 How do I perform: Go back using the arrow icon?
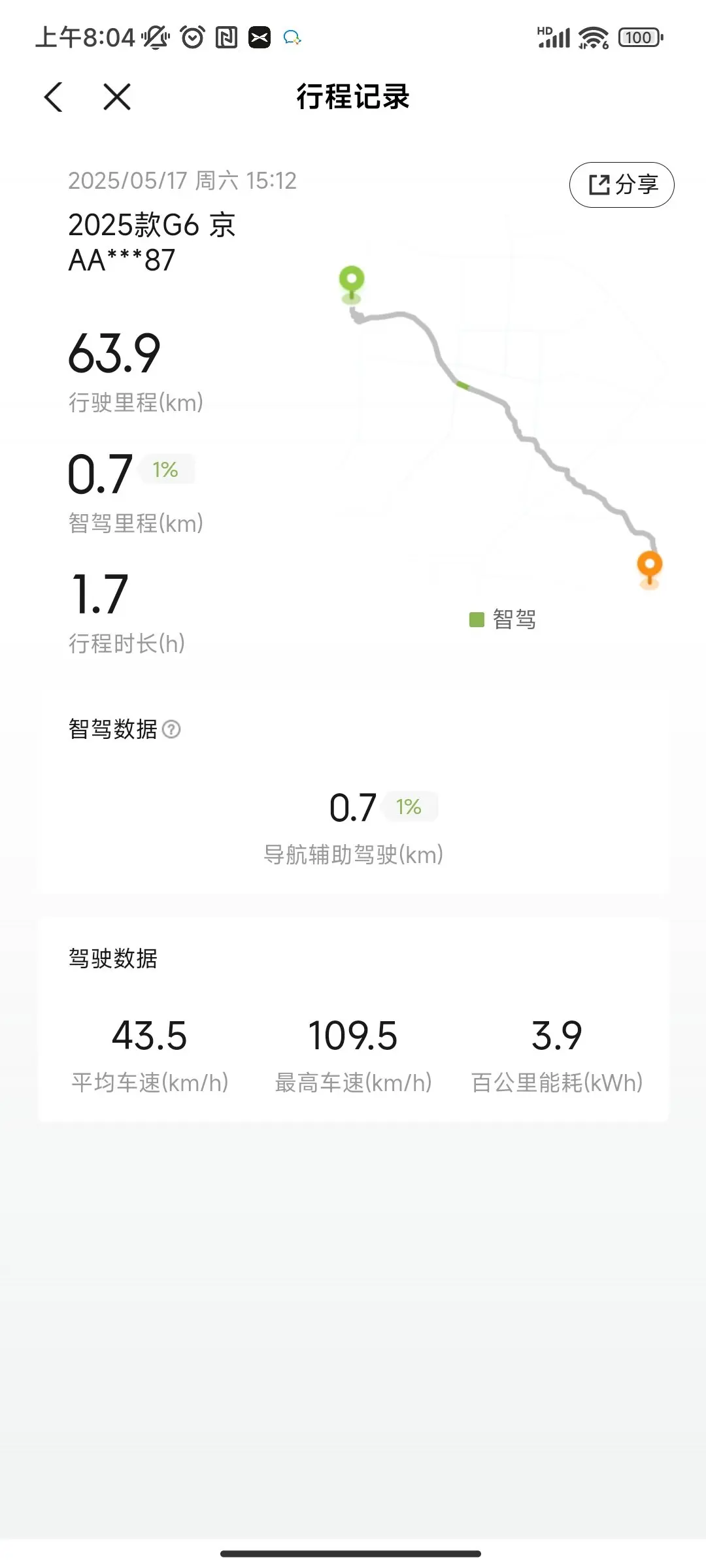point(54,97)
